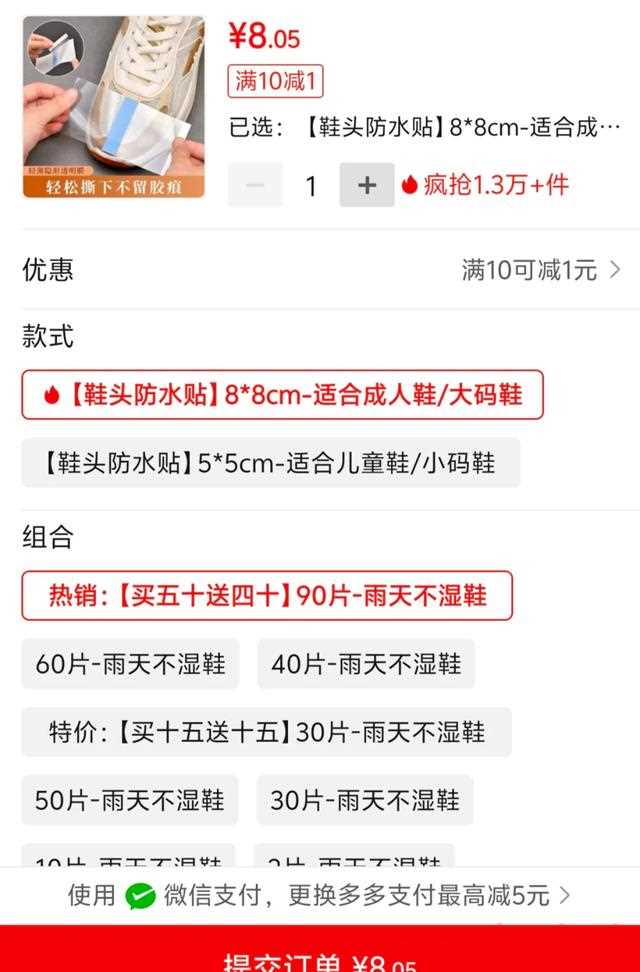Screen dimensions: 640x972
Task: Open the 满10可减1元 discount row
Action: point(540,270)
